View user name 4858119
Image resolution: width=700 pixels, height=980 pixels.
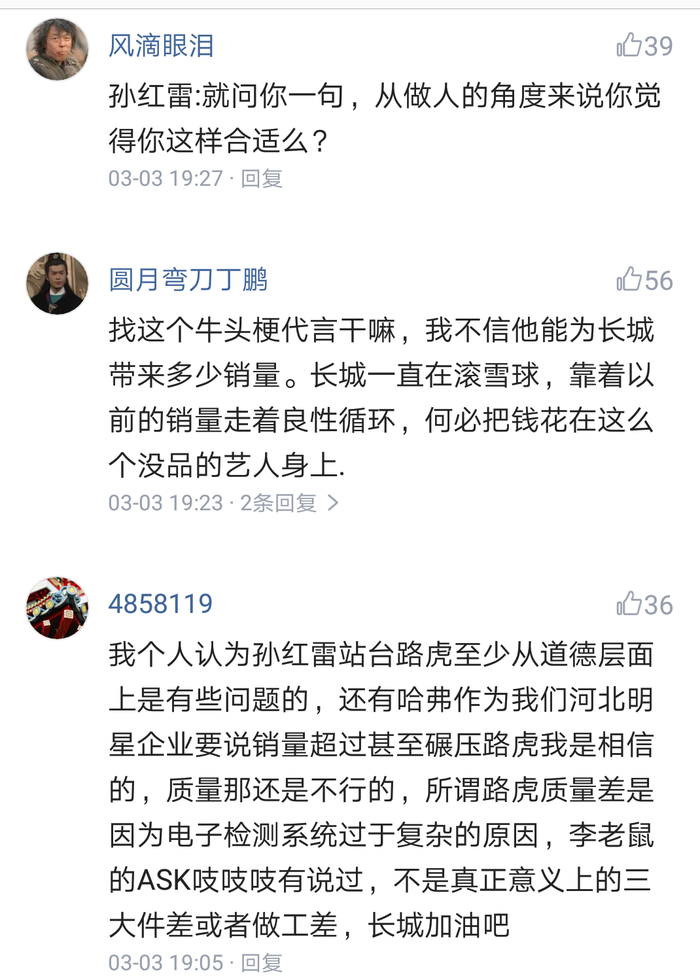click(160, 605)
